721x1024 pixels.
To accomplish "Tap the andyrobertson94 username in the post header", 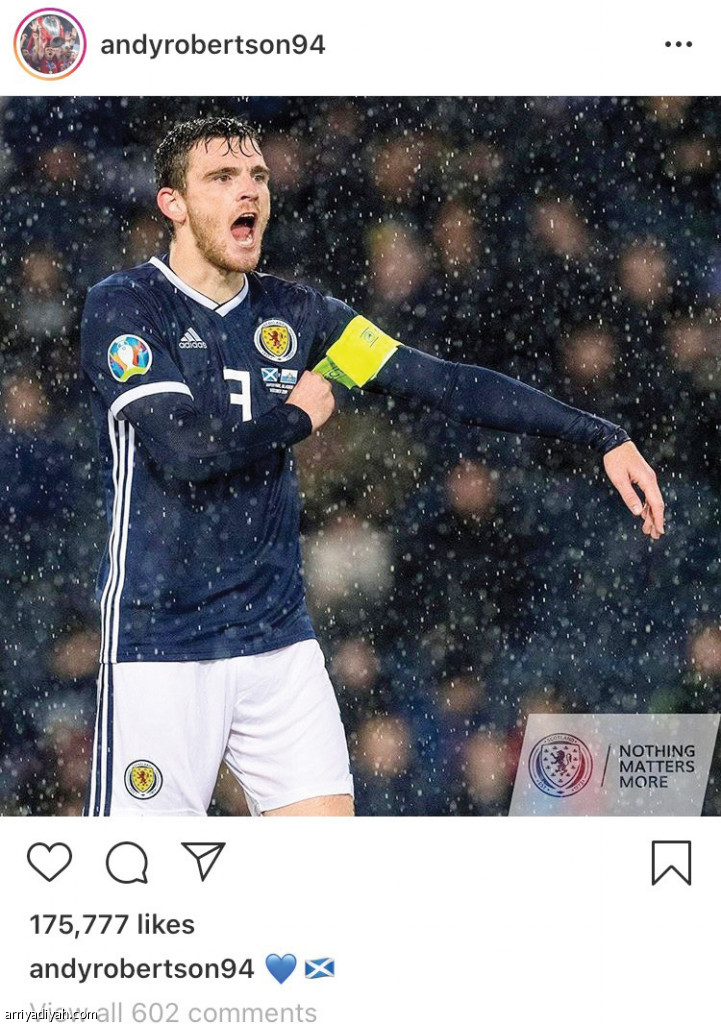I will 212,45.
